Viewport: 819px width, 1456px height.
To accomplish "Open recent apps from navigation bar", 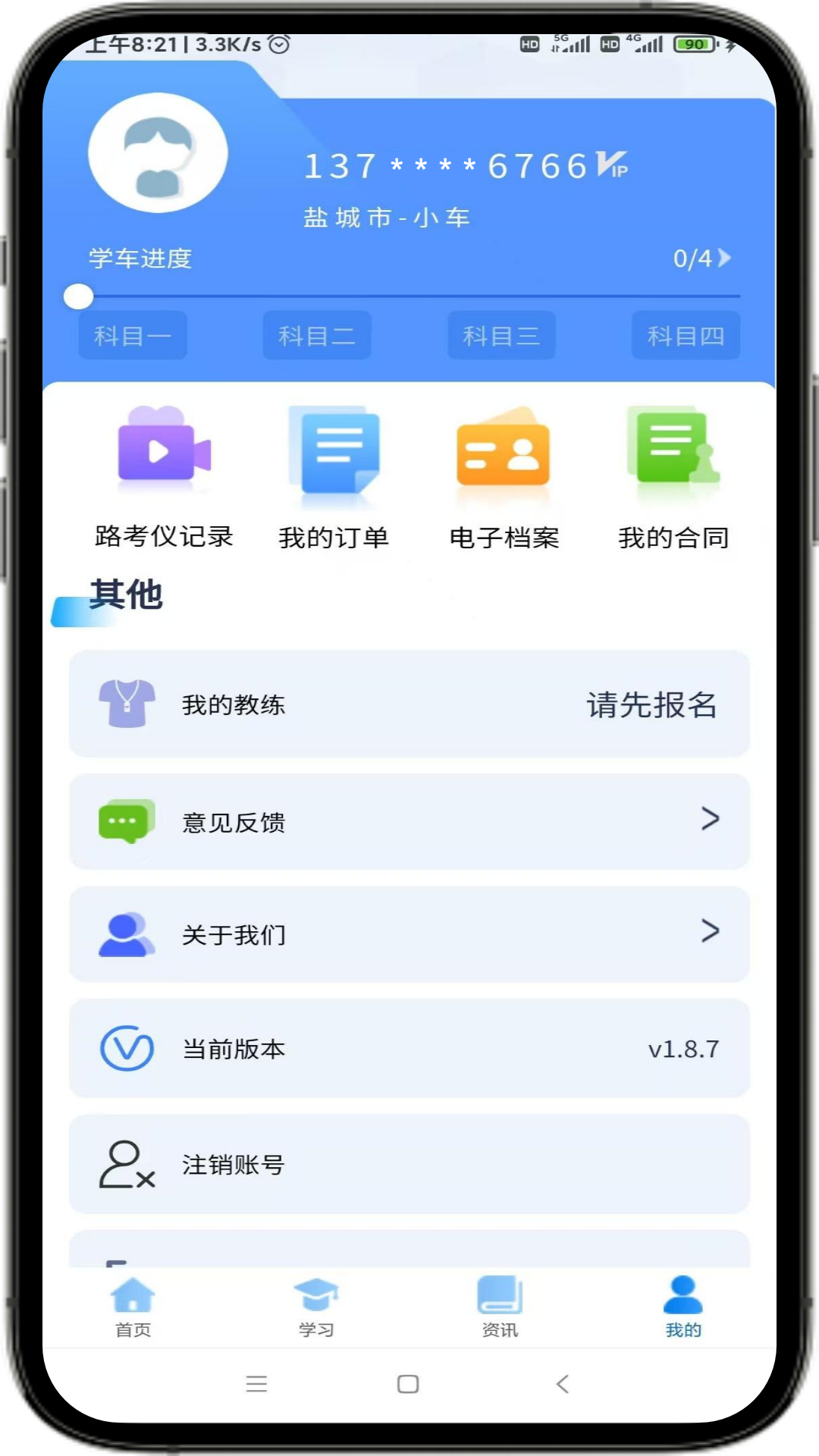I will pos(256,1384).
